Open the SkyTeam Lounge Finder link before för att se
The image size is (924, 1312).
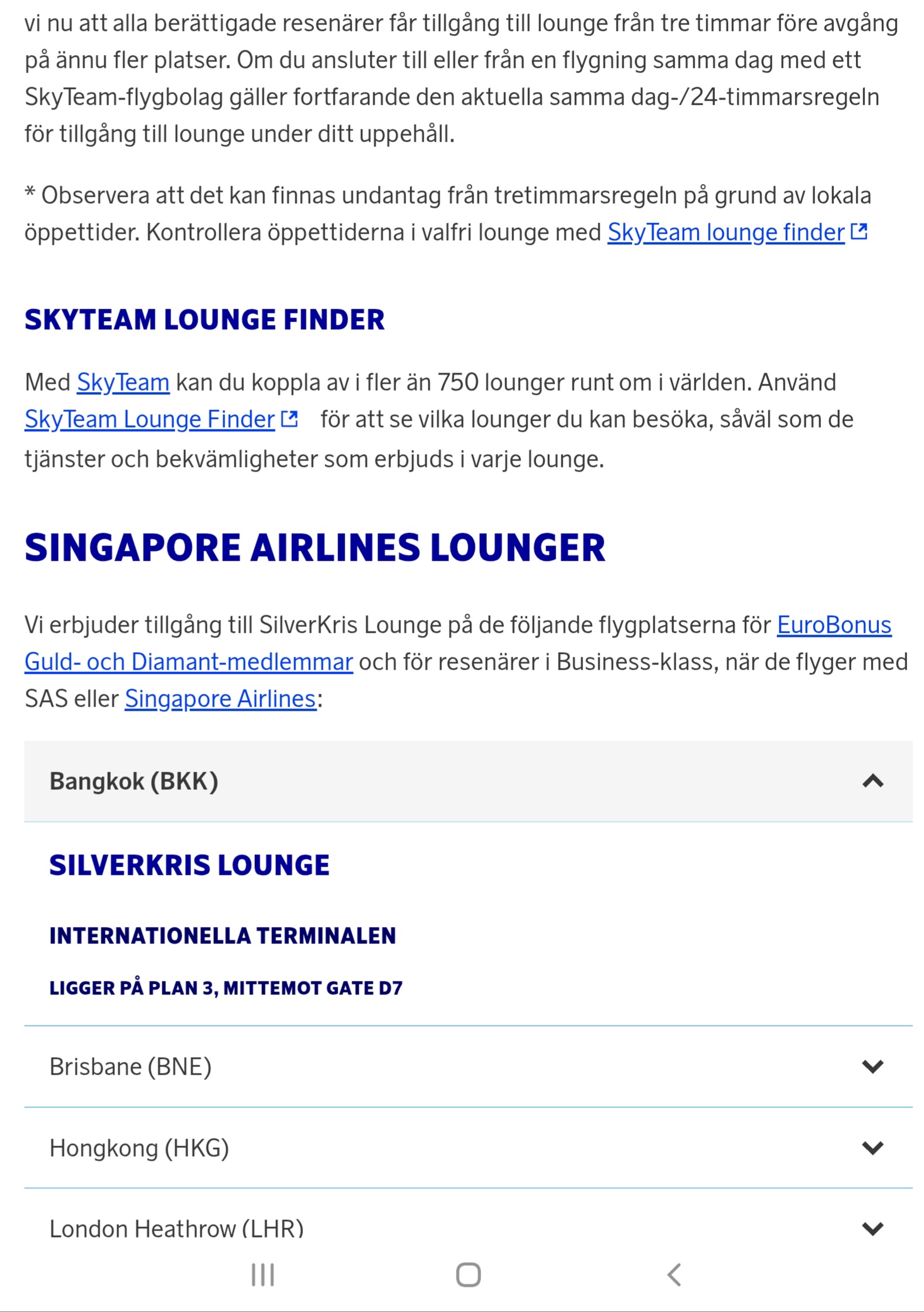click(150, 420)
